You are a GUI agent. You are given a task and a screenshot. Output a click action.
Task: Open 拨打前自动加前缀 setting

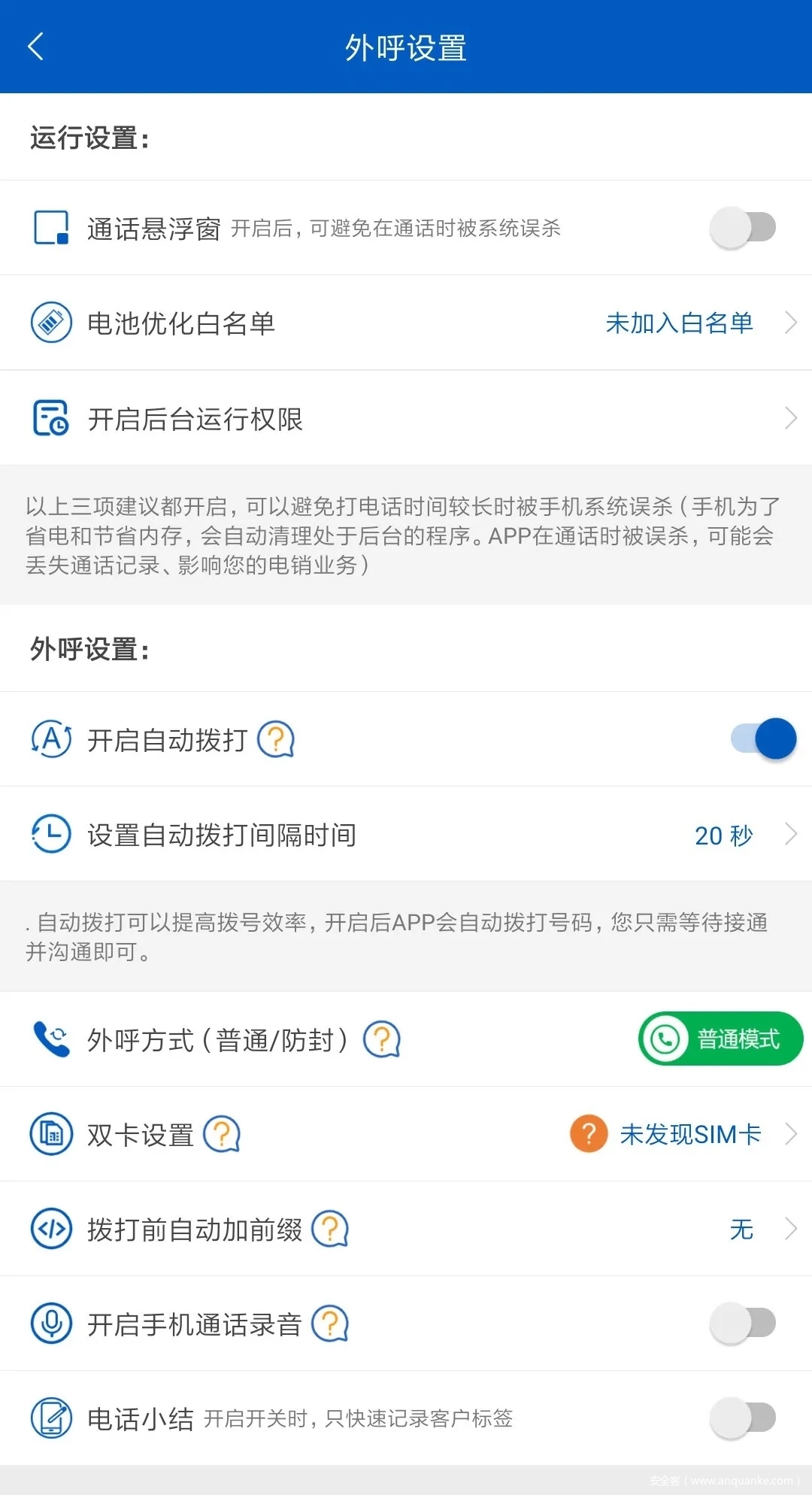406,1230
